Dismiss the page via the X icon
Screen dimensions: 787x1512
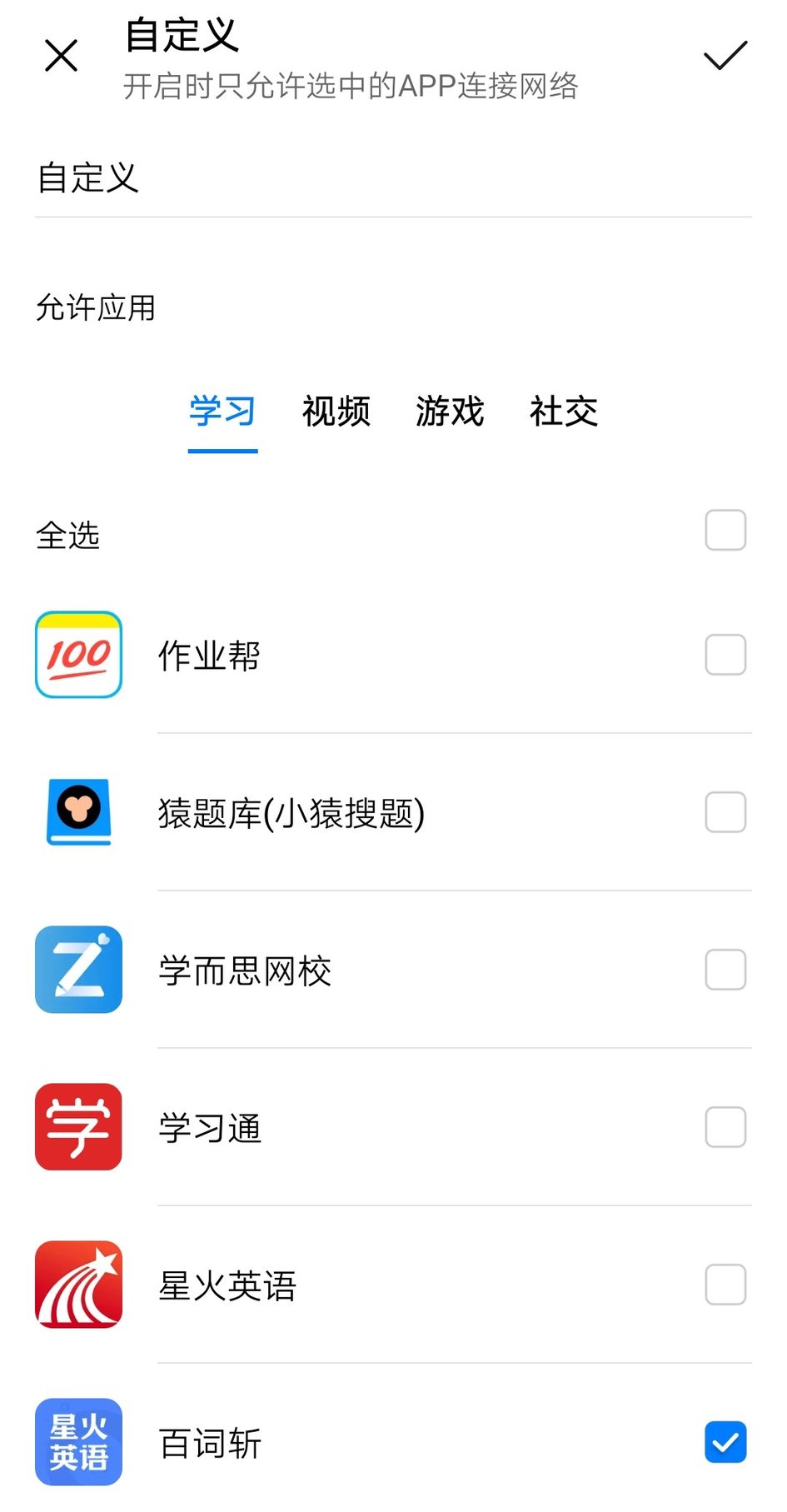(61, 56)
